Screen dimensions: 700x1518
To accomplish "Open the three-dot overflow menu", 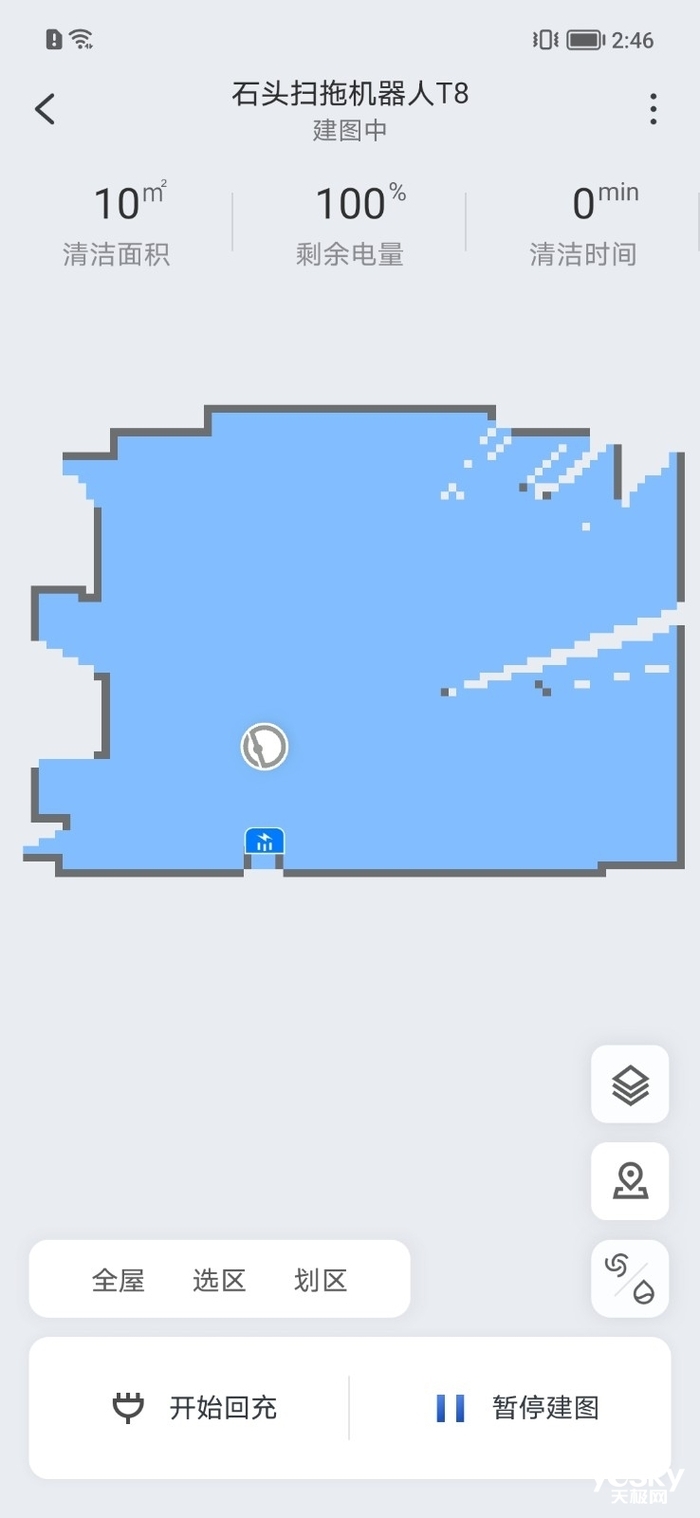I will (653, 109).
